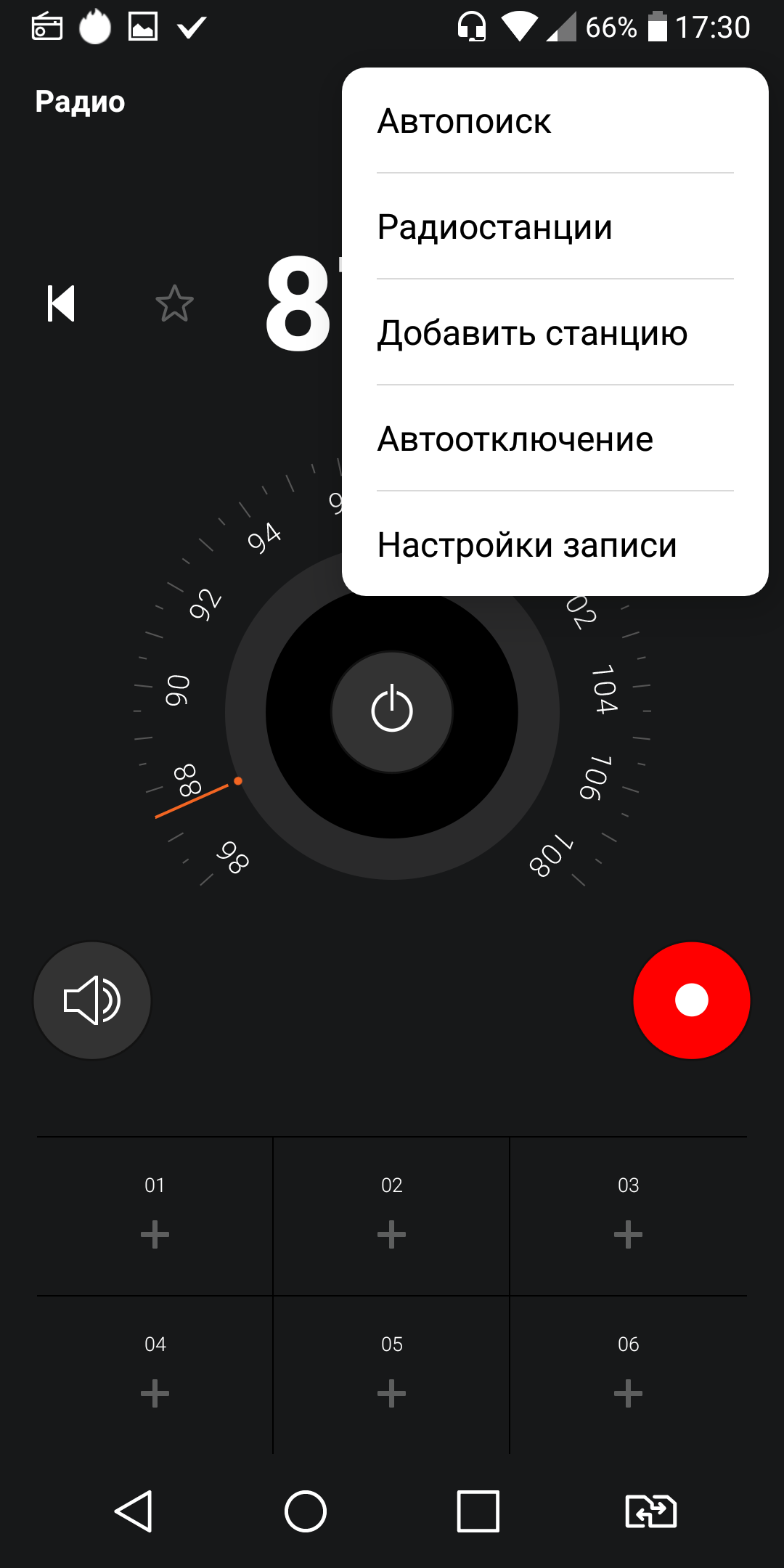Go back using system navigation
This screenshot has width=784, height=1568.
tap(134, 1512)
